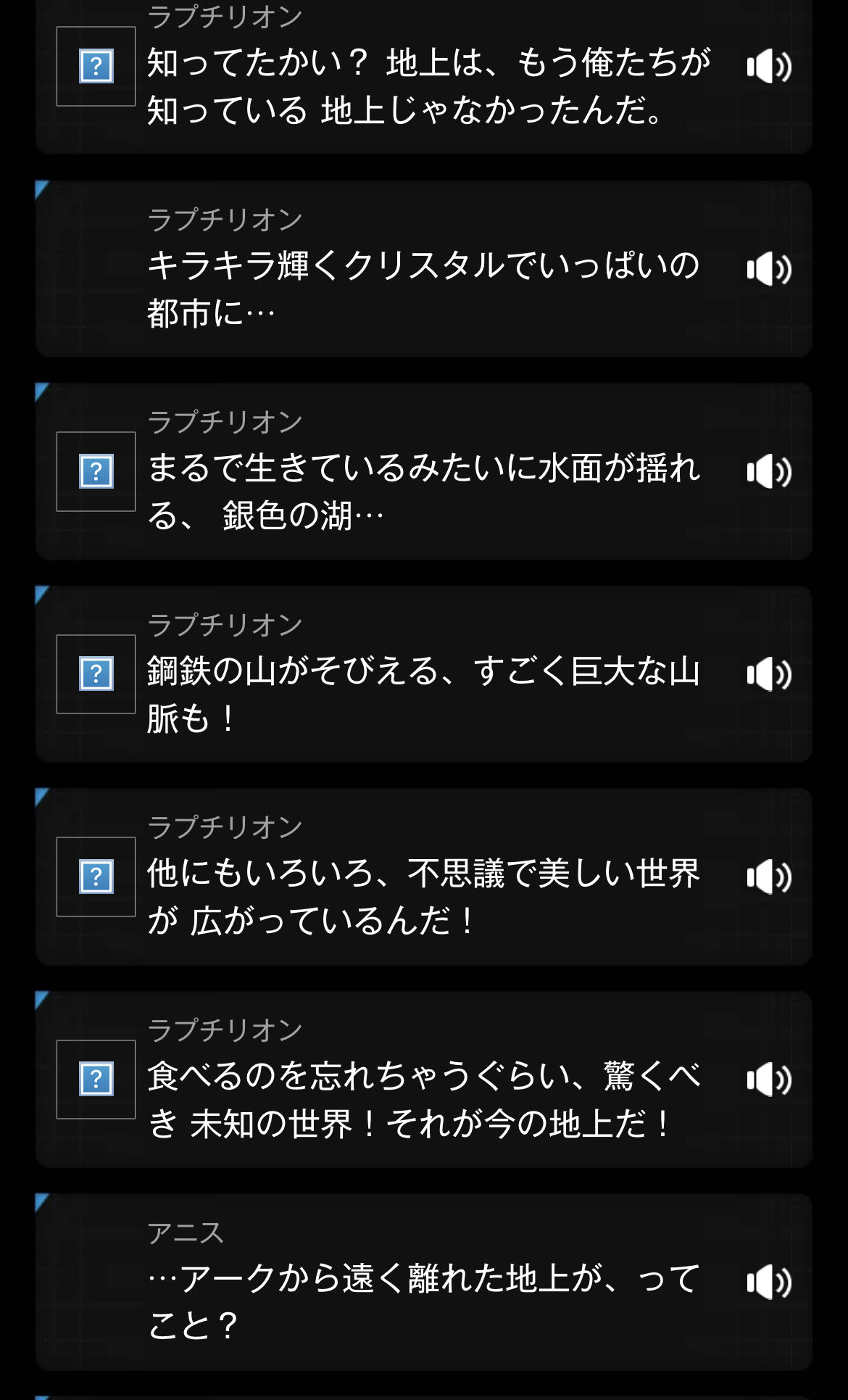Screen dimensions: 848x1400
Task: Play voice for line starting 知ってたかい？
Action: tap(769, 67)
